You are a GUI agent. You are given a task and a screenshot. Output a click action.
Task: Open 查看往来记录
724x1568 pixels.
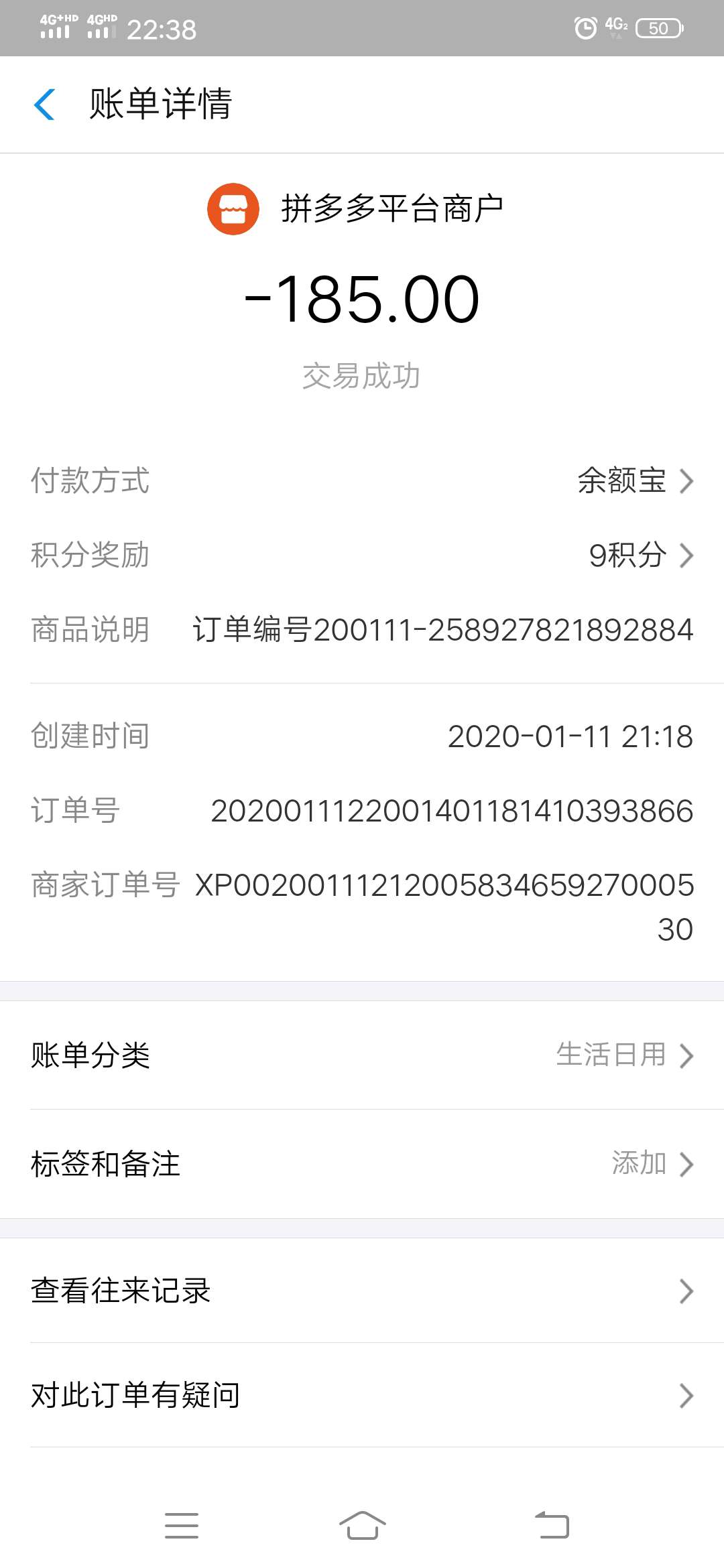coord(362,1291)
